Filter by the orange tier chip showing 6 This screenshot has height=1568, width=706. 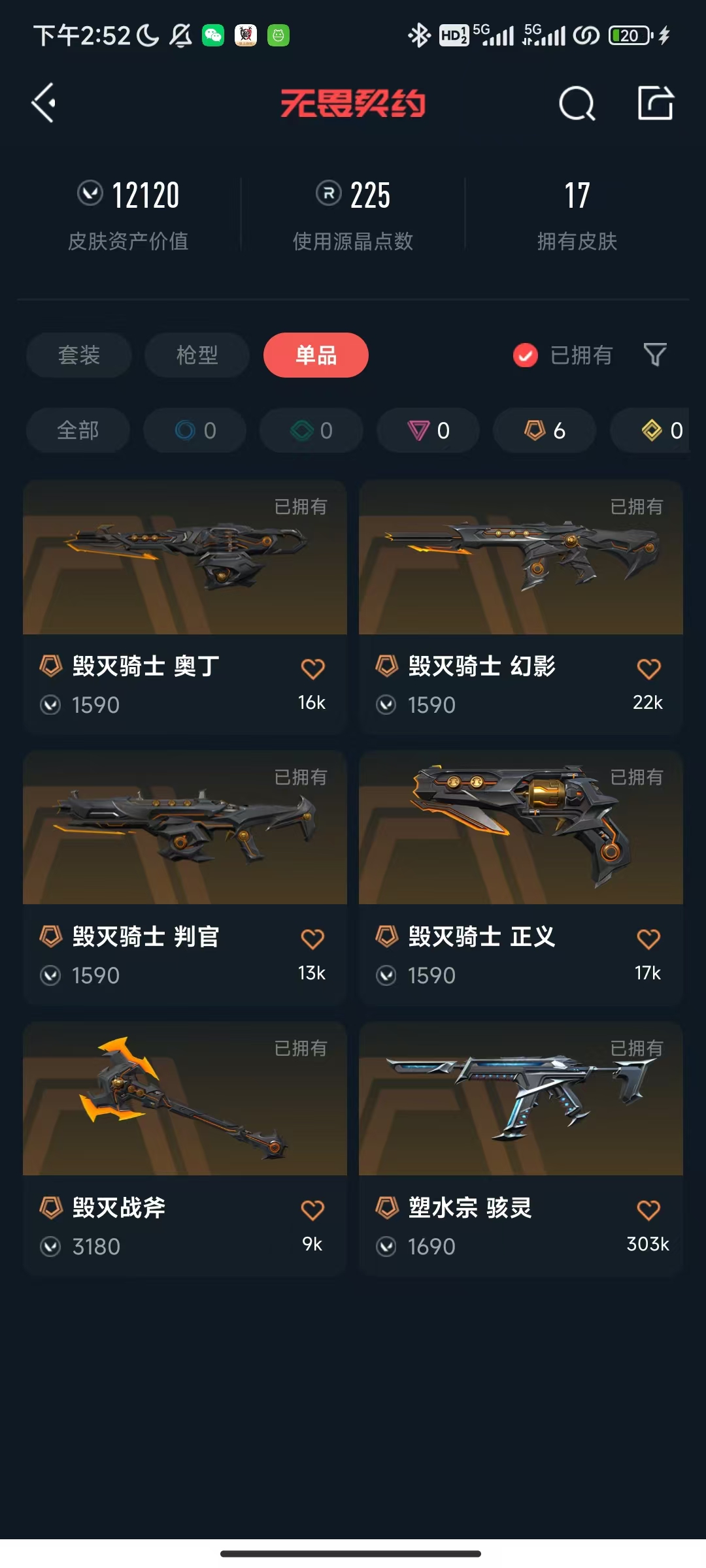click(545, 431)
